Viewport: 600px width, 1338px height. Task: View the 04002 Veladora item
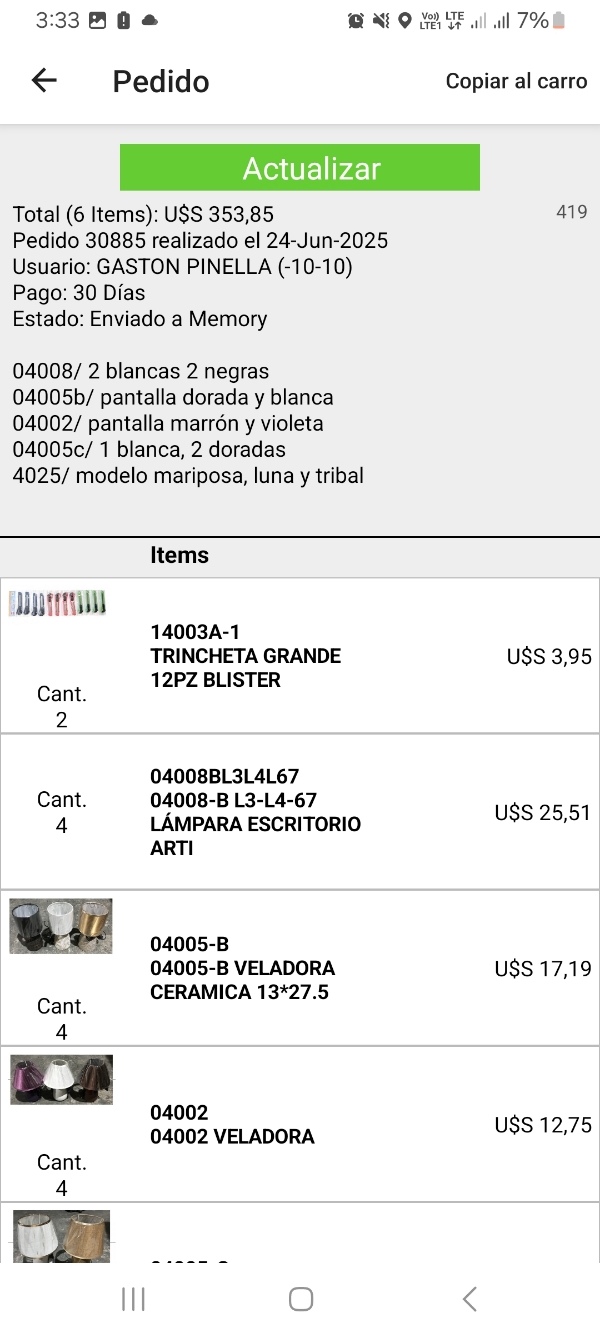coord(300,1124)
